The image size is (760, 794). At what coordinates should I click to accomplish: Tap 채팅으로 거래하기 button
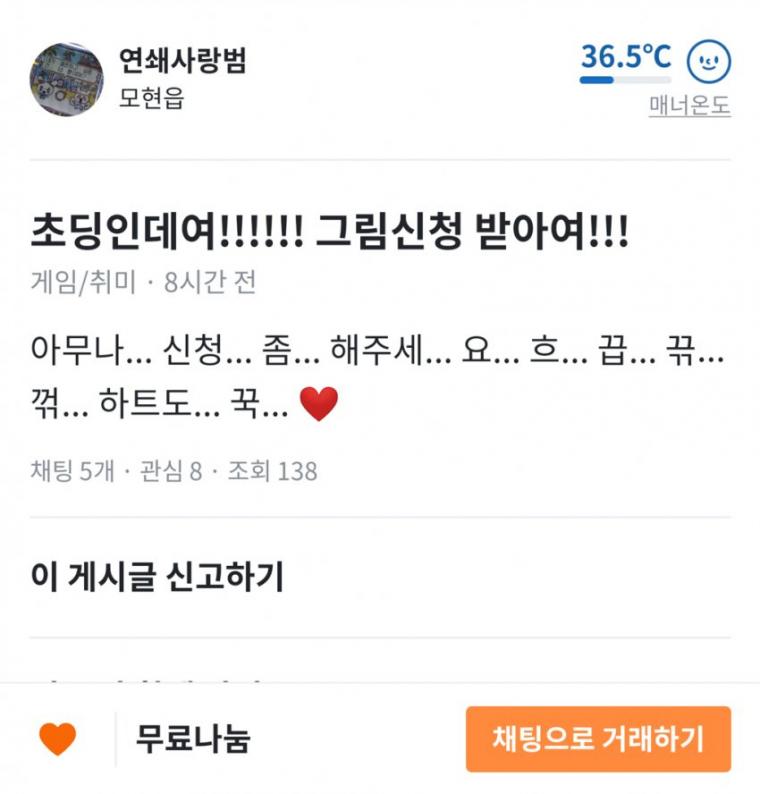point(597,739)
